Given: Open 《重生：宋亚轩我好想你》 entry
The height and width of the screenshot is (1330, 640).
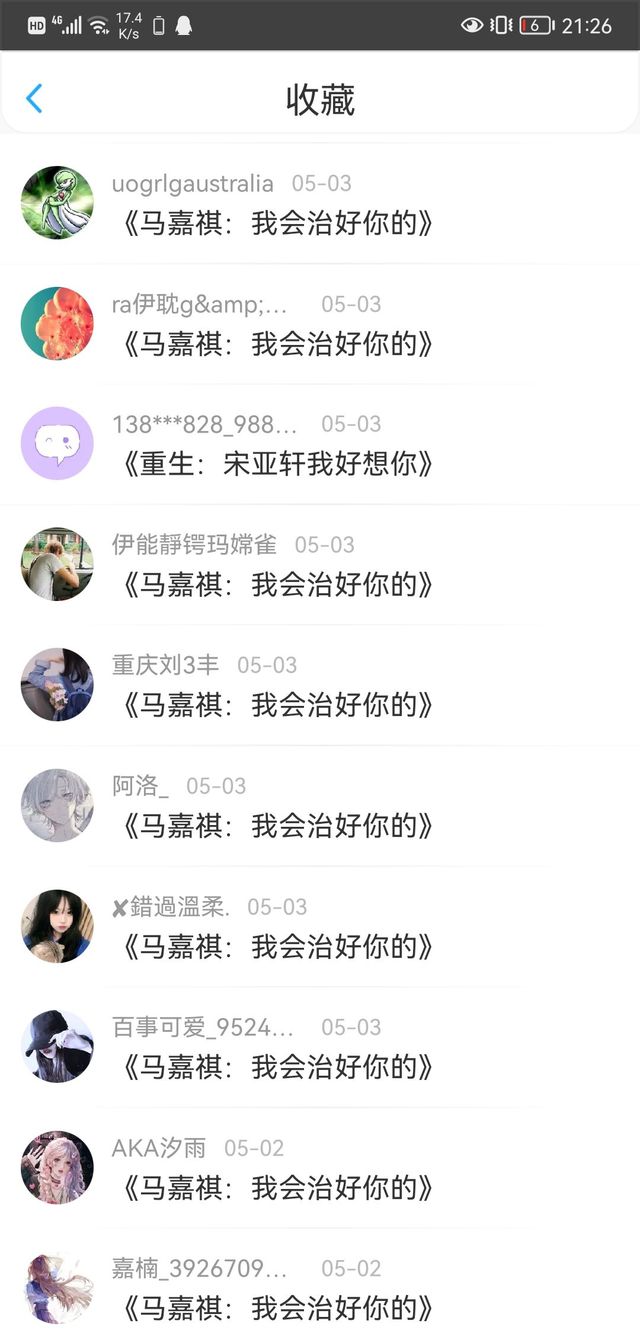Looking at the screenshot, I should pos(278,464).
